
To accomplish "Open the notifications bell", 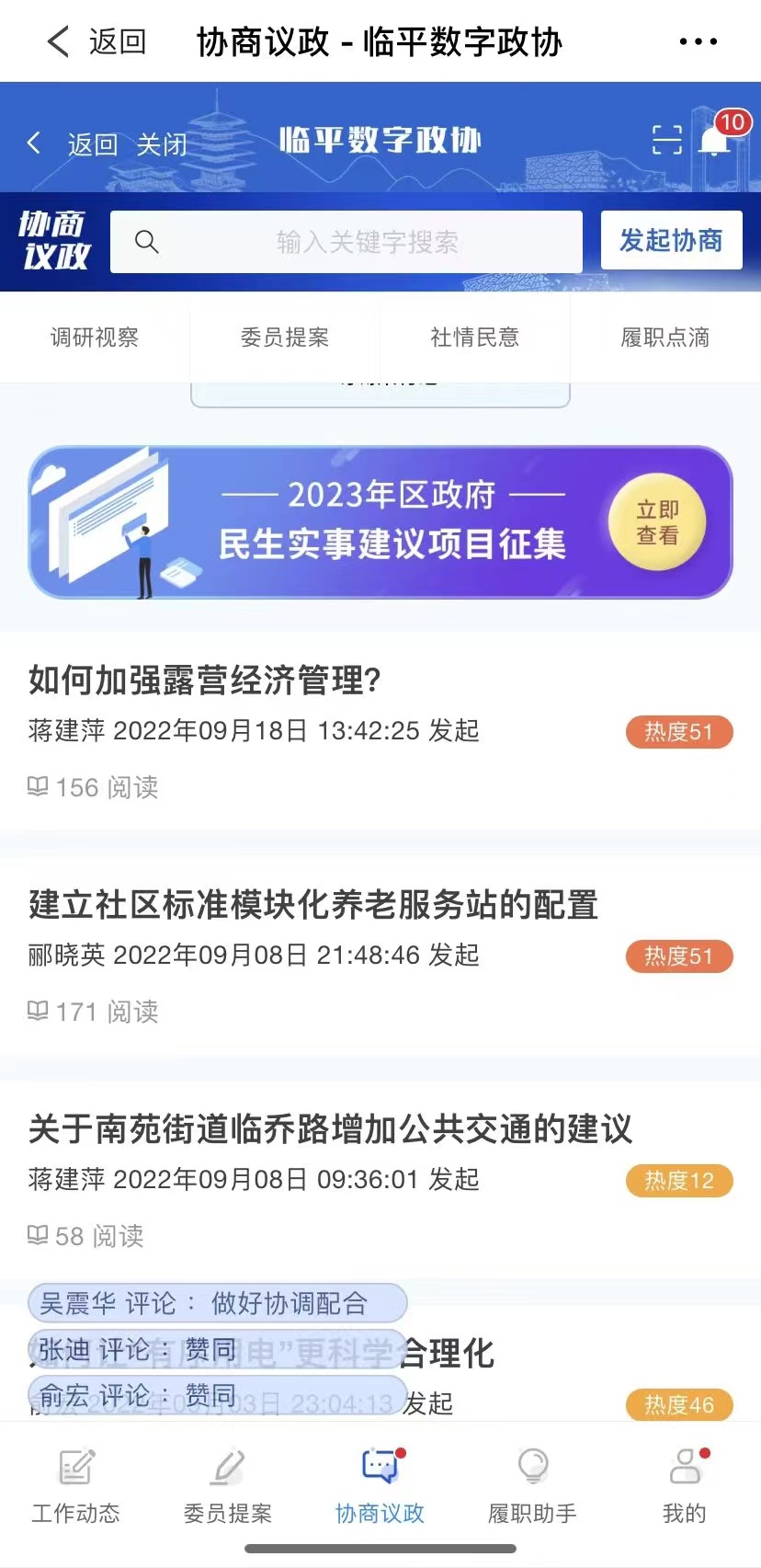I will pyautogui.click(x=716, y=141).
